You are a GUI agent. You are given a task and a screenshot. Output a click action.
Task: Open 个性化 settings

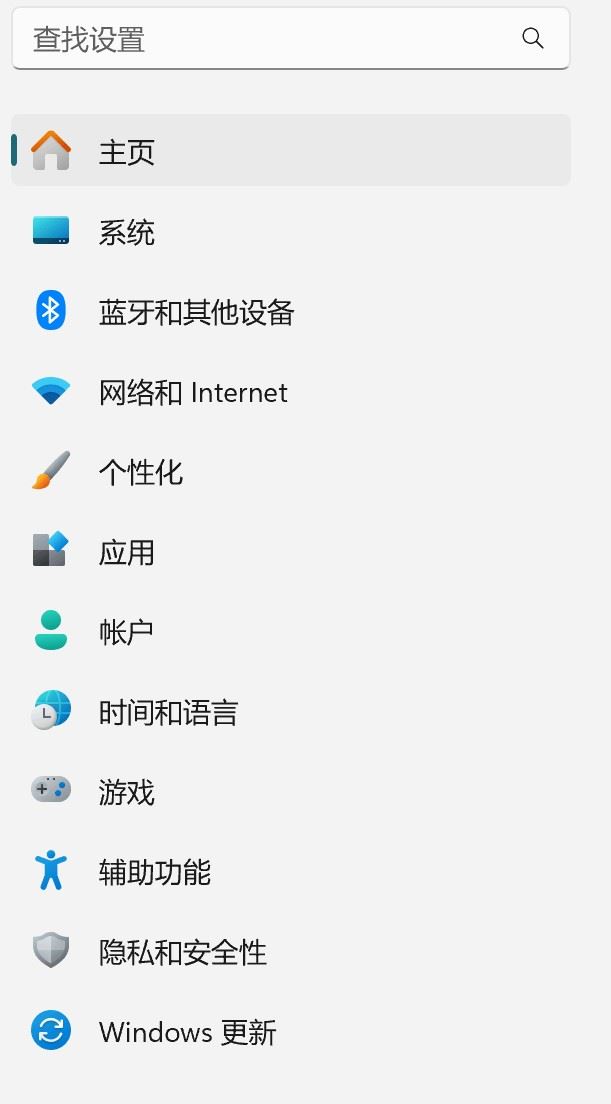140,472
